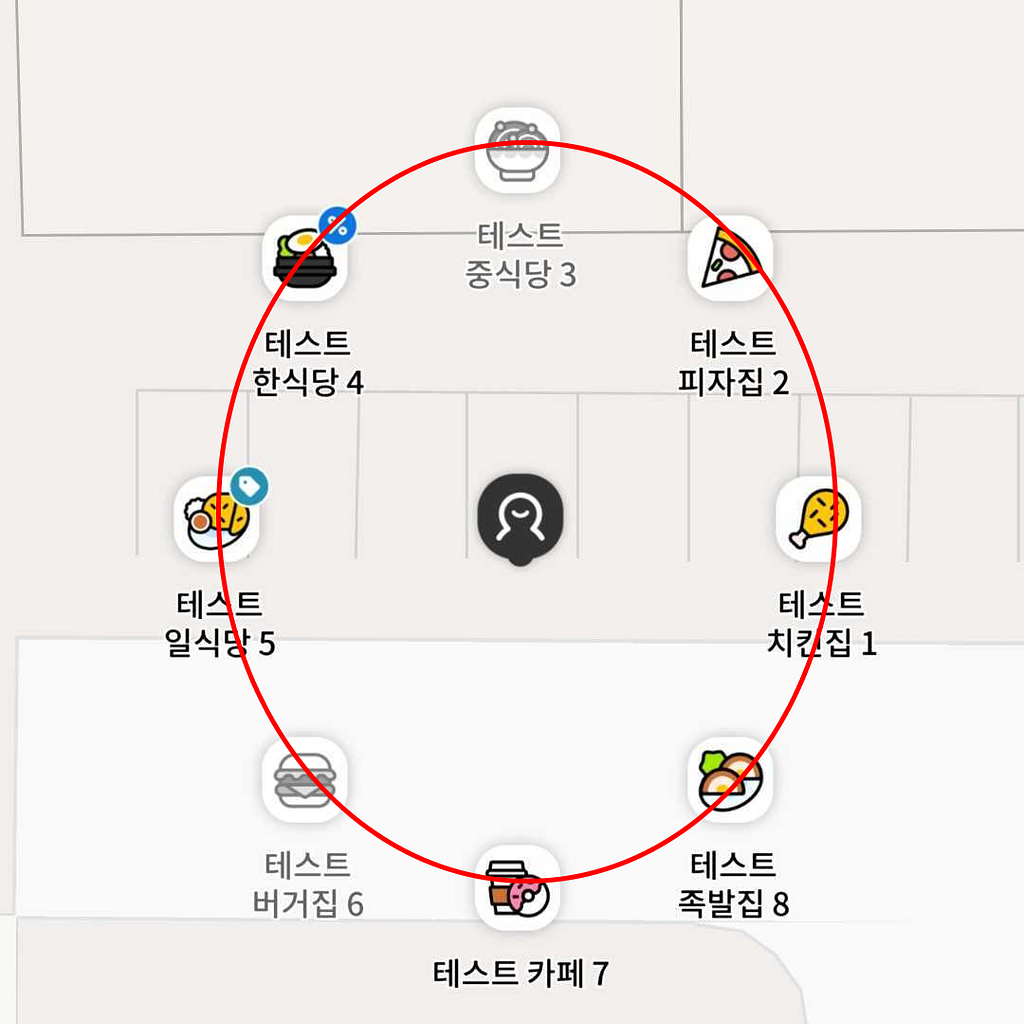Open the 테스트 일식당 5 marker
Viewport: 1024px width, 1036px height.
tap(217, 519)
